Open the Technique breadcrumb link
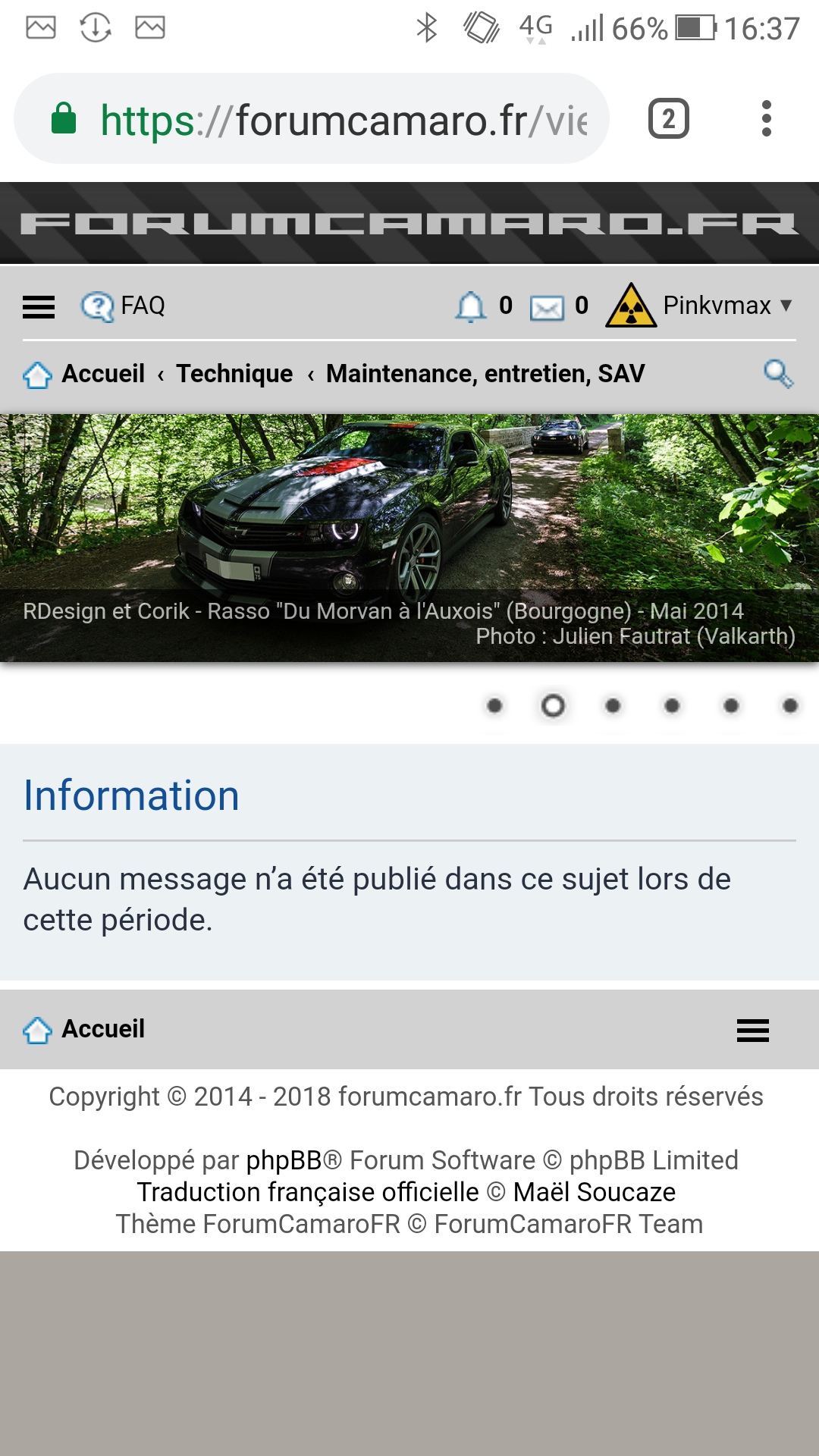819x1456 pixels. (x=234, y=374)
